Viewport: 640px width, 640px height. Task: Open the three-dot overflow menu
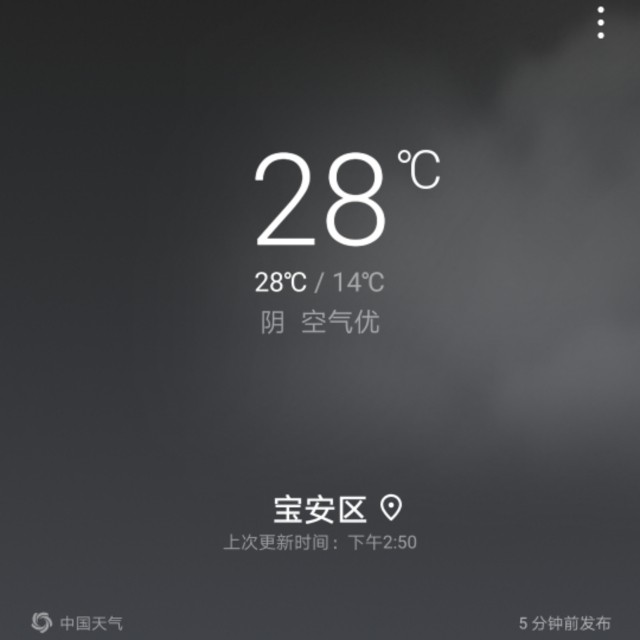[x=600, y=22]
